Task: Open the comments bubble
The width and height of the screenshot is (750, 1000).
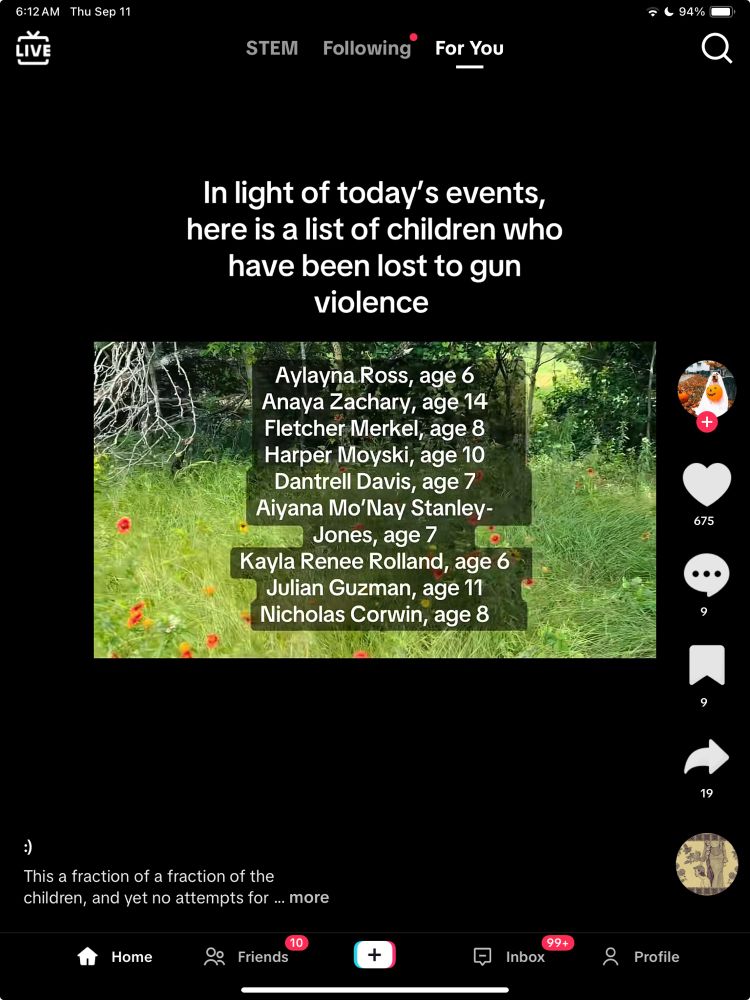Action: pos(706,577)
